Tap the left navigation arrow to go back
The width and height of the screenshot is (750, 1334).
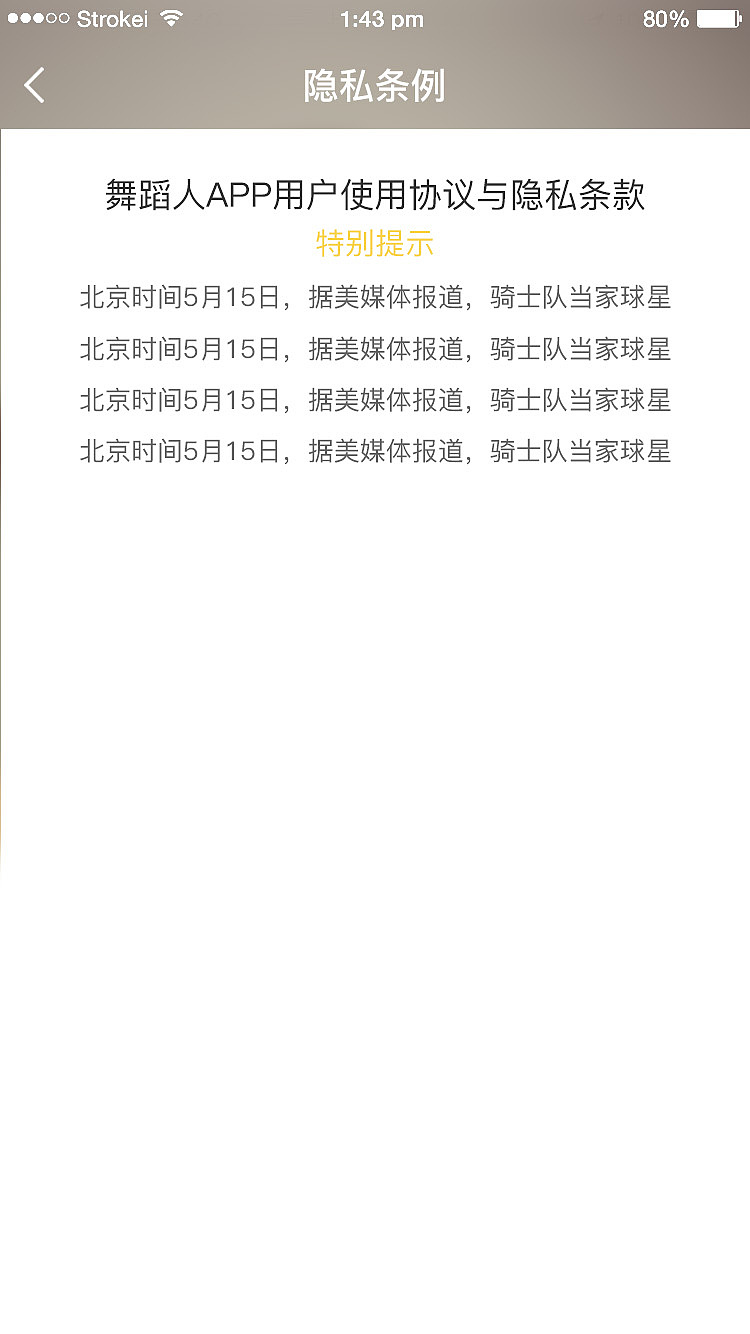pos(35,85)
